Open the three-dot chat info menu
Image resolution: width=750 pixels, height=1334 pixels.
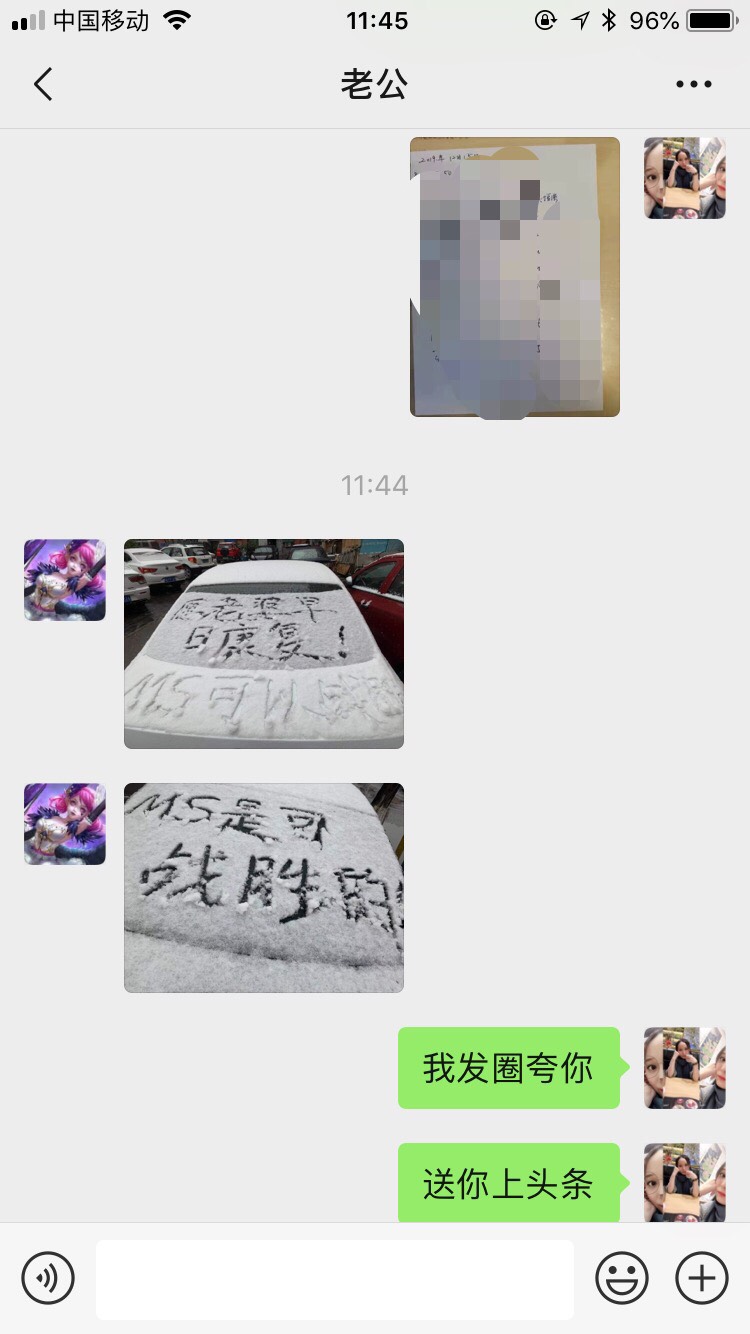coord(693,85)
